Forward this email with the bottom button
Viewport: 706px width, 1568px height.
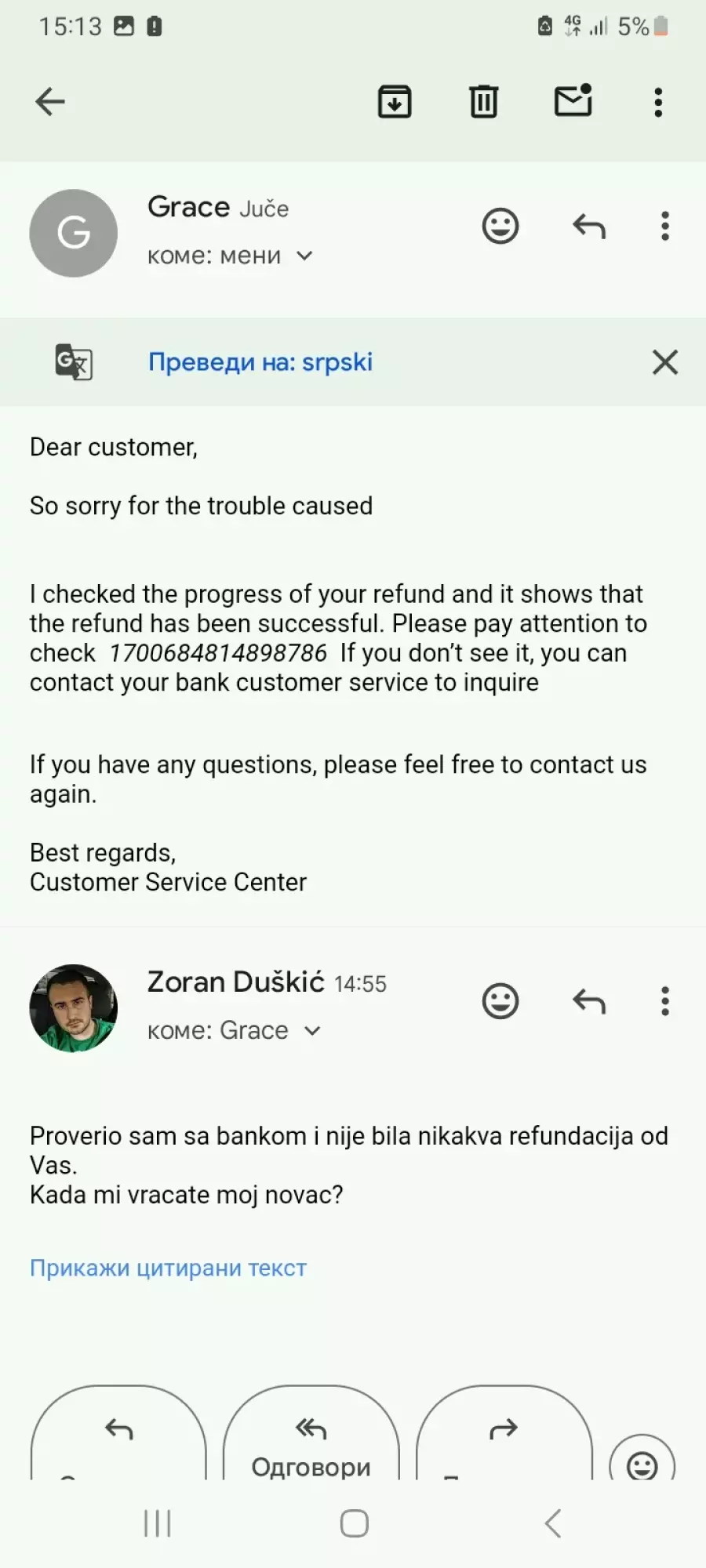504,1435
